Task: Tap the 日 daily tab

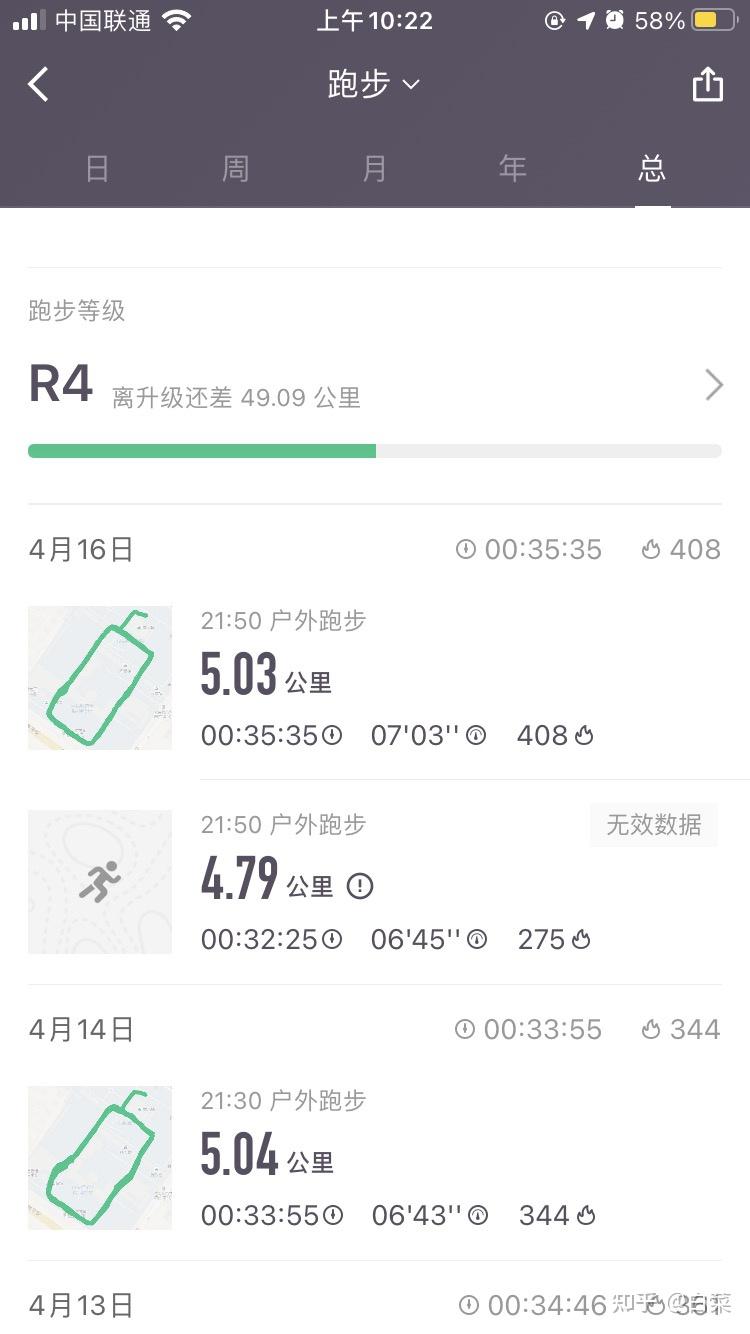Action: tap(96, 168)
